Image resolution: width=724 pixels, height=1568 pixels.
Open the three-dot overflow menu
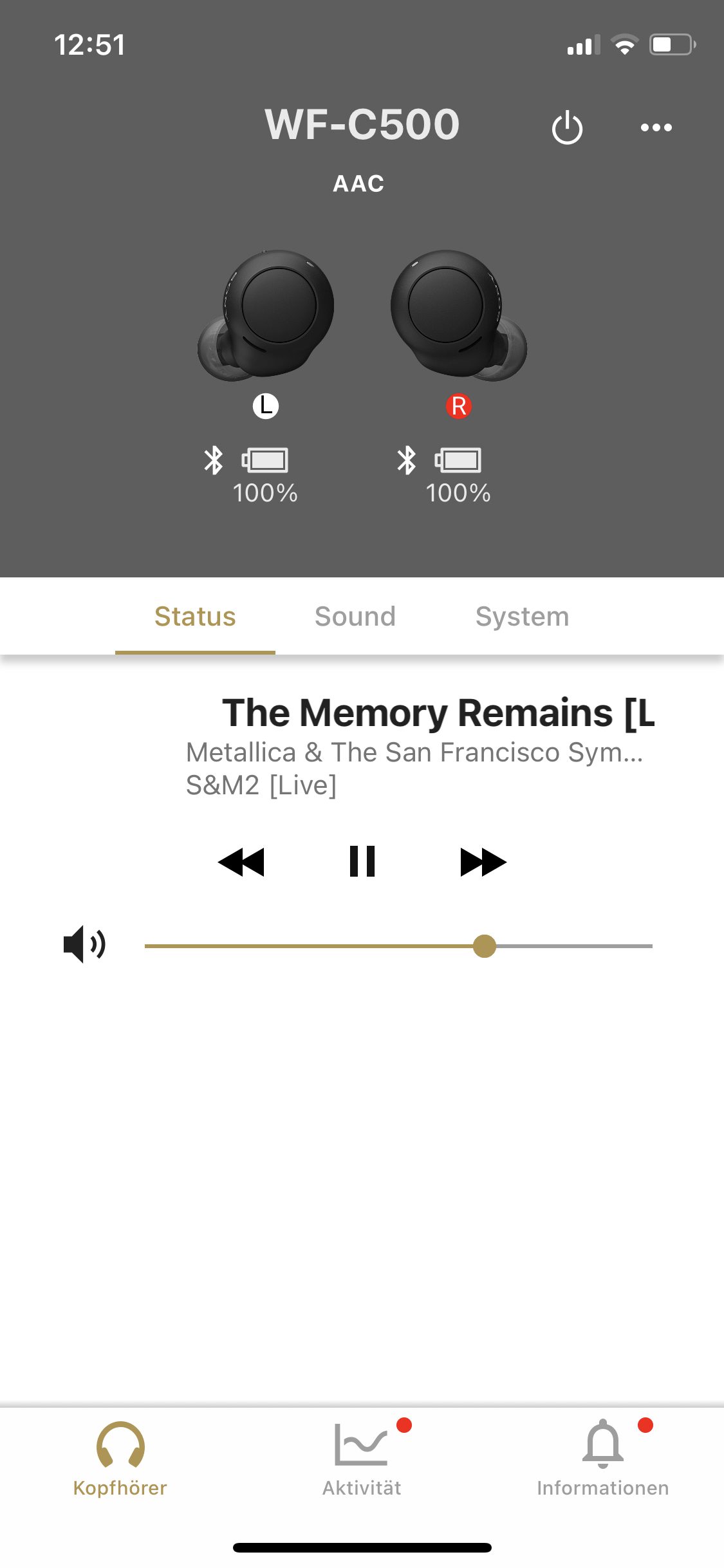tap(656, 127)
